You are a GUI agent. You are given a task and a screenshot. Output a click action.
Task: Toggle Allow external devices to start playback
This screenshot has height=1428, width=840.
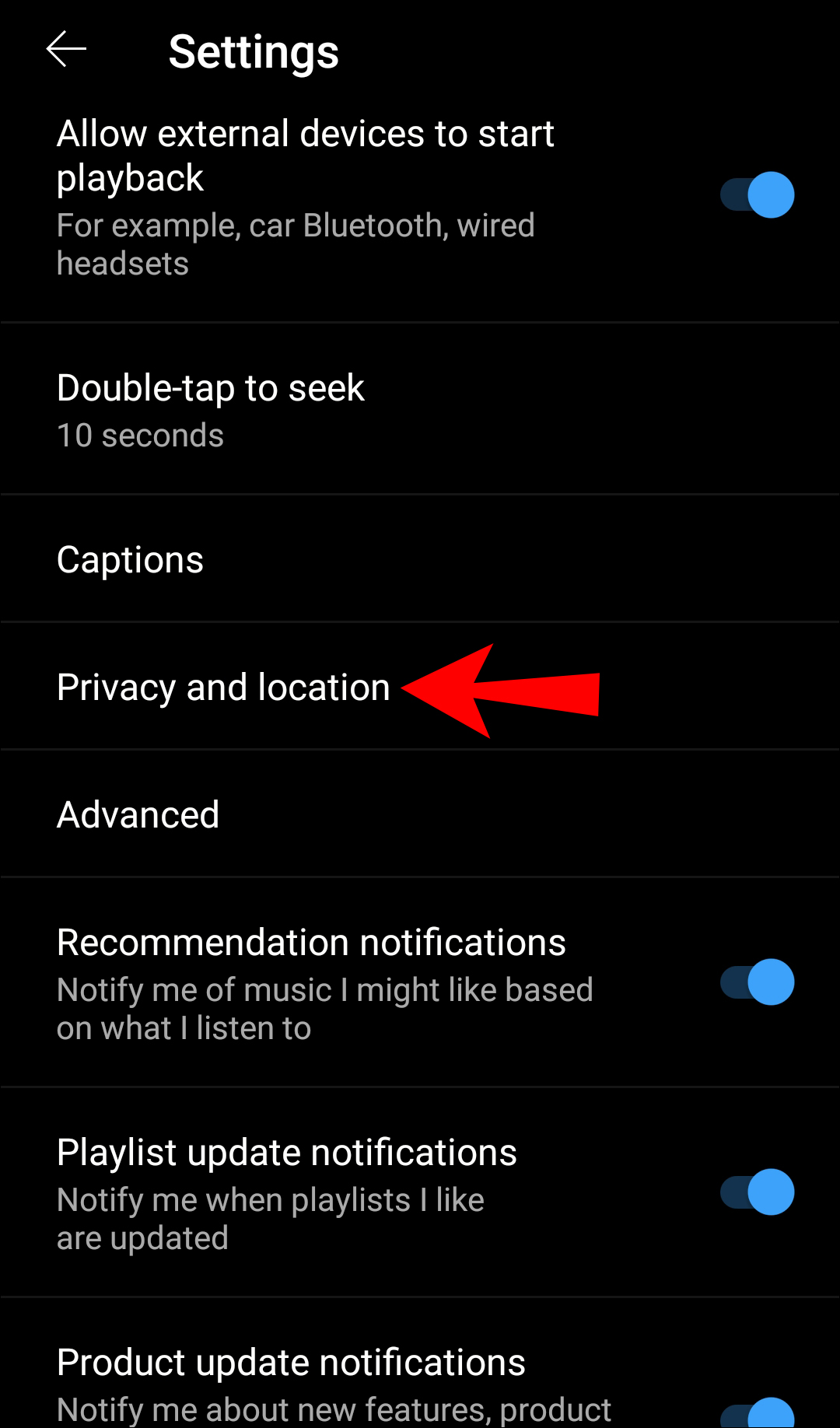tap(756, 195)
